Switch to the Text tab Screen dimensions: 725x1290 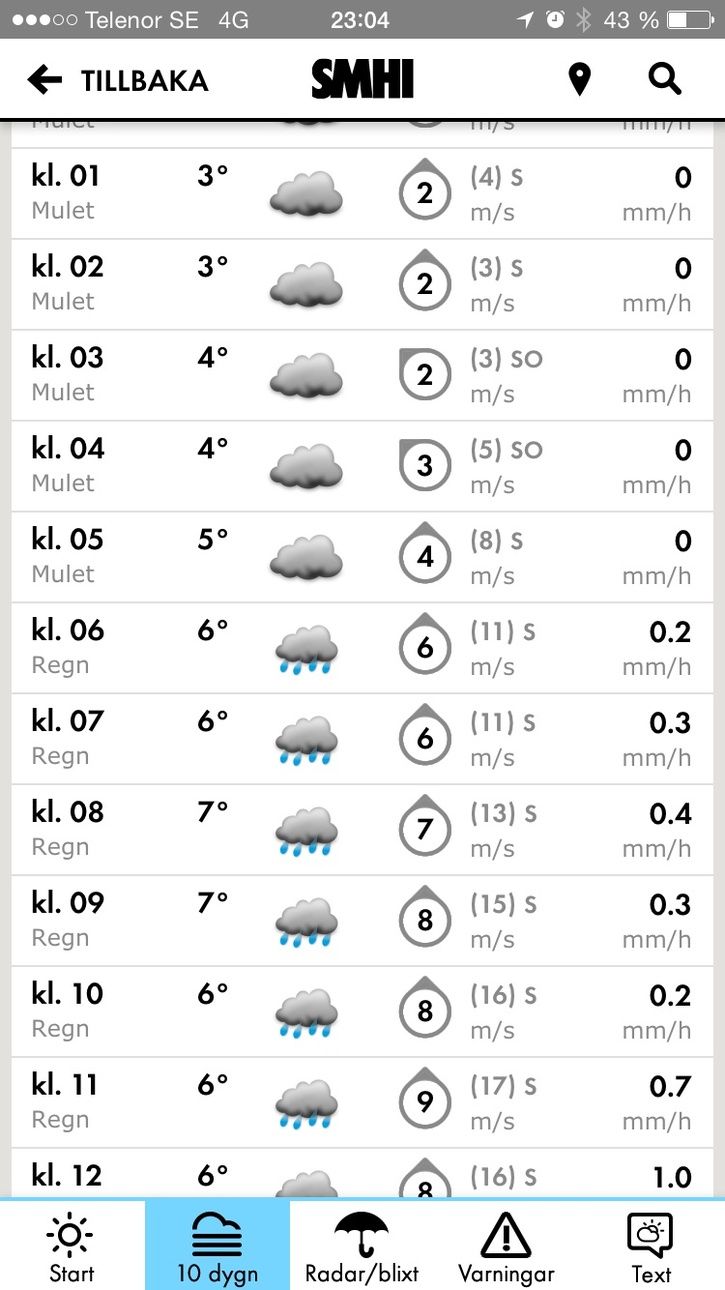click(651, 1246)
